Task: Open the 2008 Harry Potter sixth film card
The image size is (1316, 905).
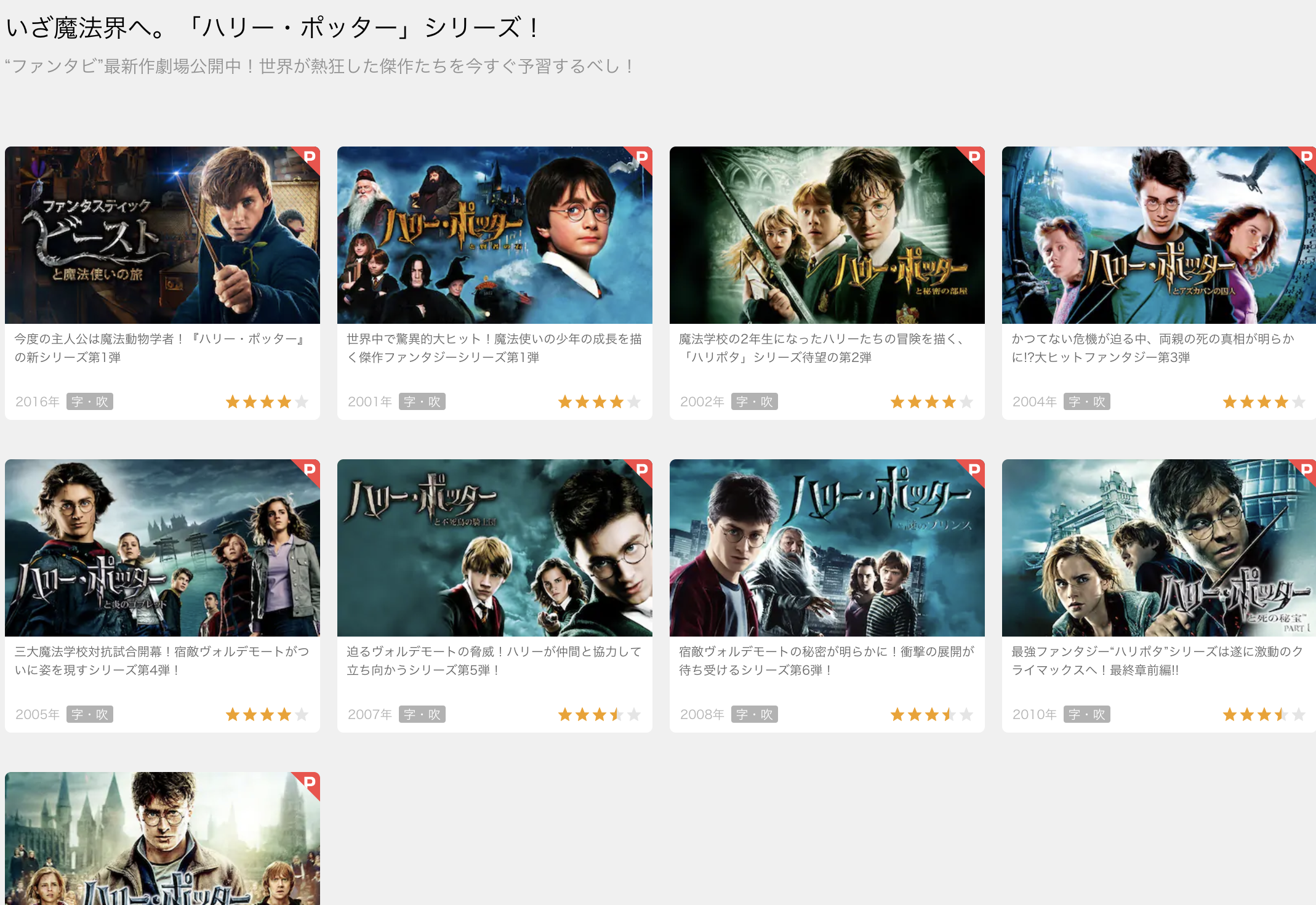Action: (827, 548)
